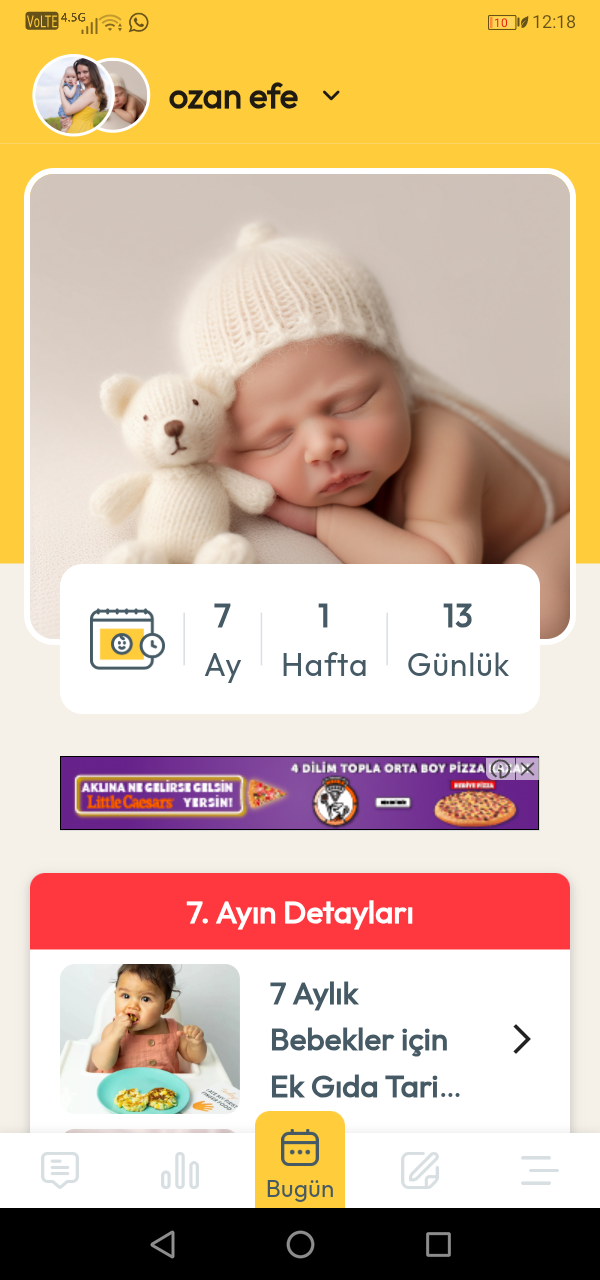
Task: Select the Bugün tab
Action: click(300, 1162)
